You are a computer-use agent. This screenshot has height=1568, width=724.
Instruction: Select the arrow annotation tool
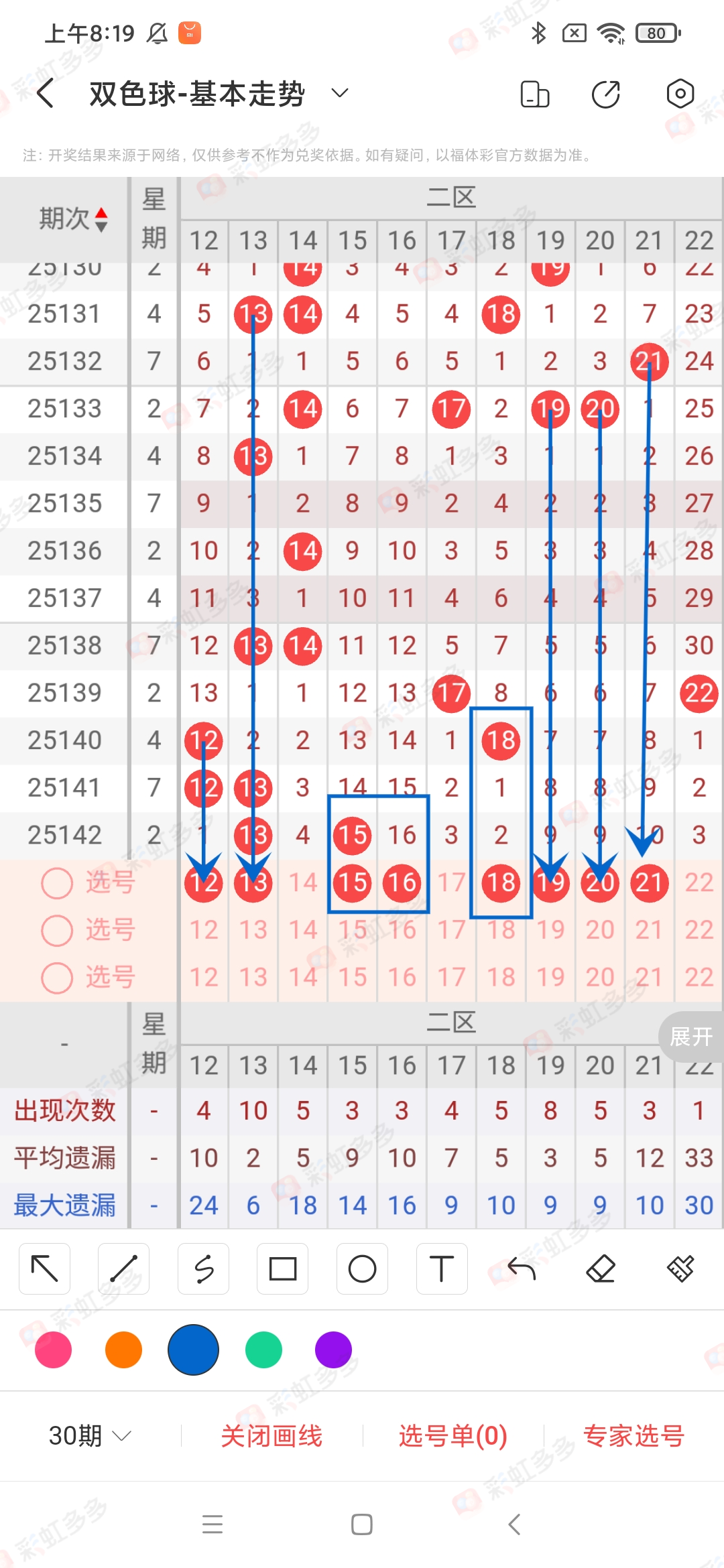coord(44,1268)
